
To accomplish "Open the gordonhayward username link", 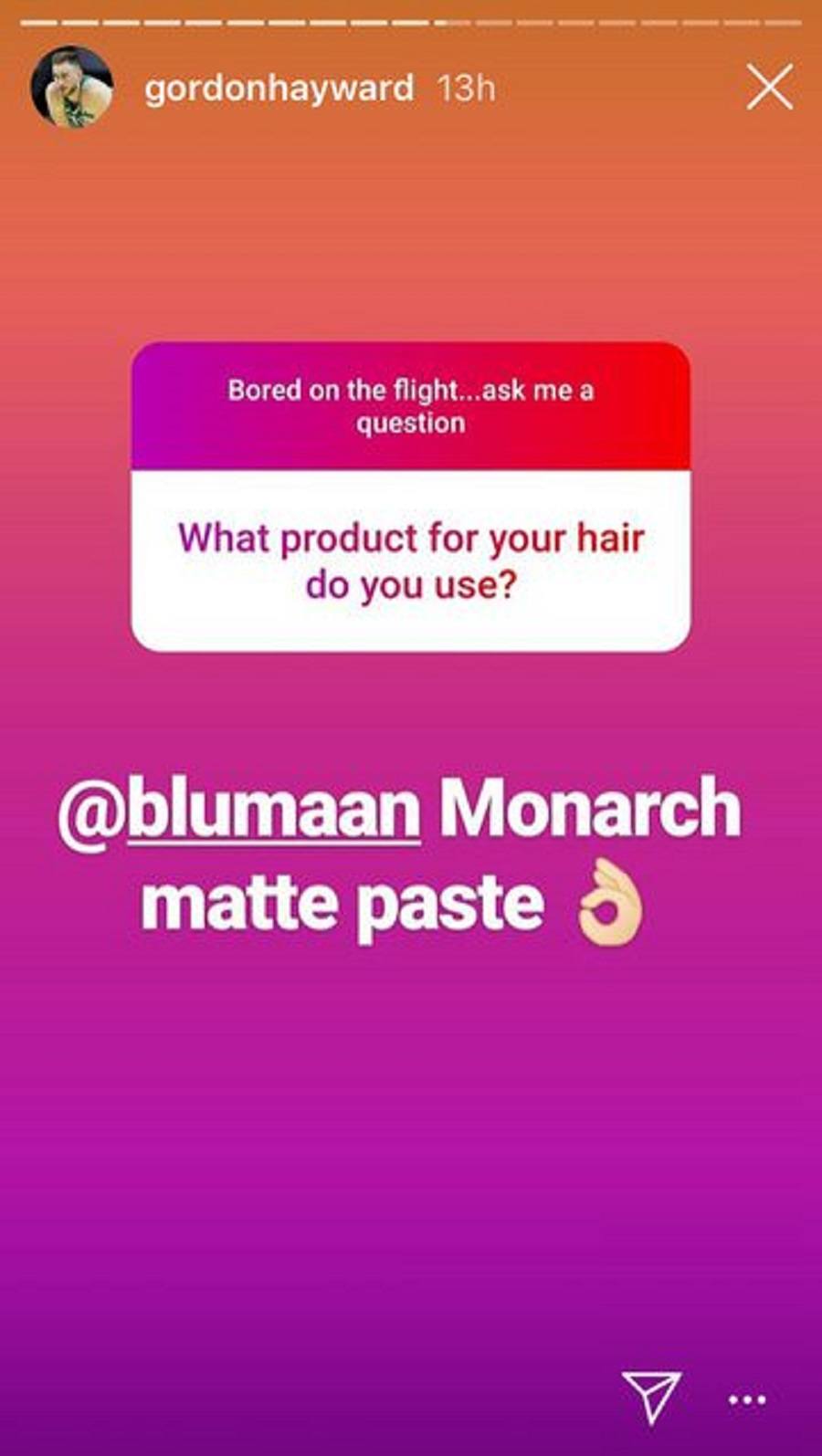I will 279,89.
